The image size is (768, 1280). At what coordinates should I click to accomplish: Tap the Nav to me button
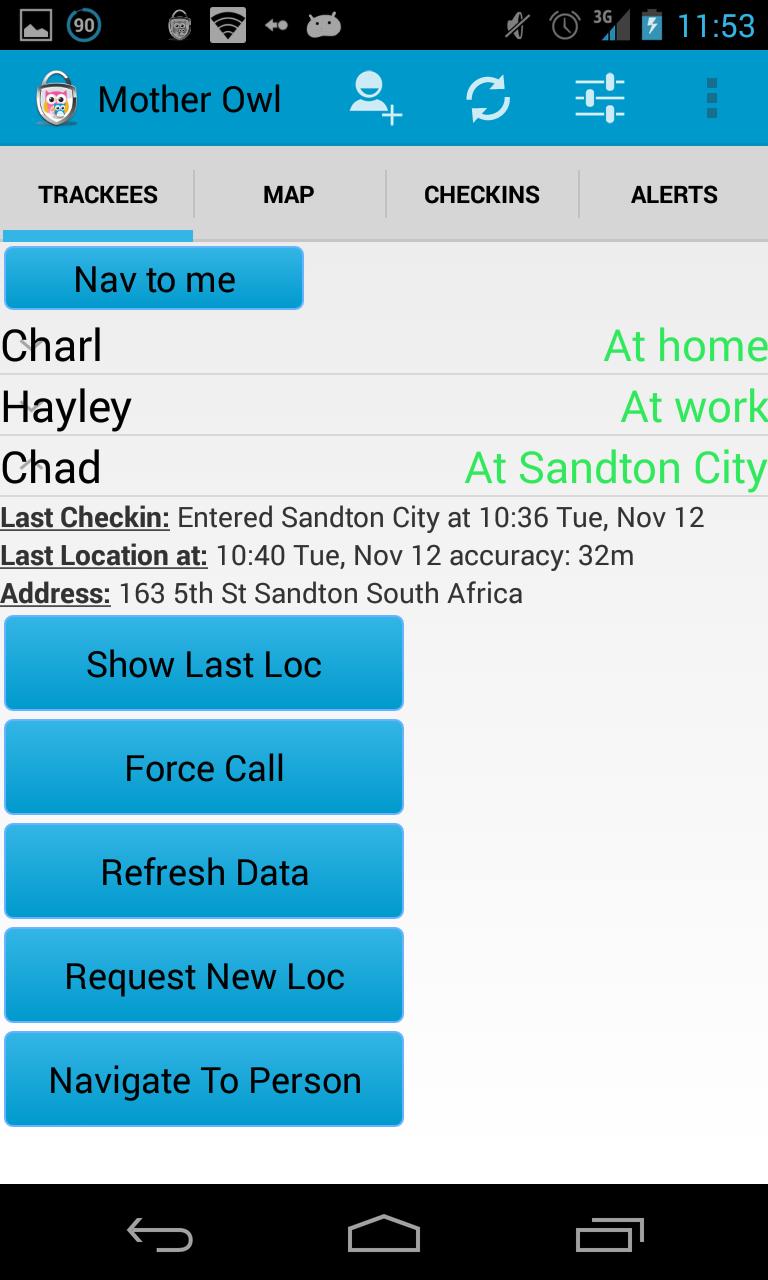(x=154, y=279)
